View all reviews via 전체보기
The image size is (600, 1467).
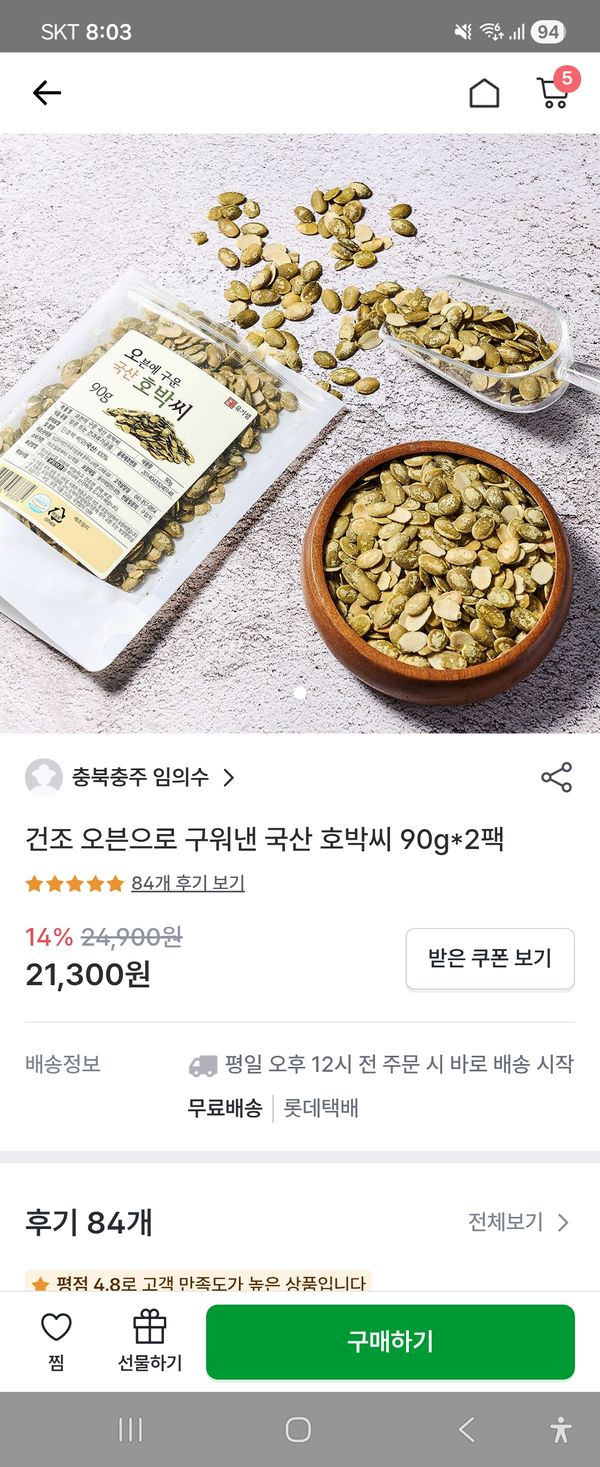pos(518,1222)
